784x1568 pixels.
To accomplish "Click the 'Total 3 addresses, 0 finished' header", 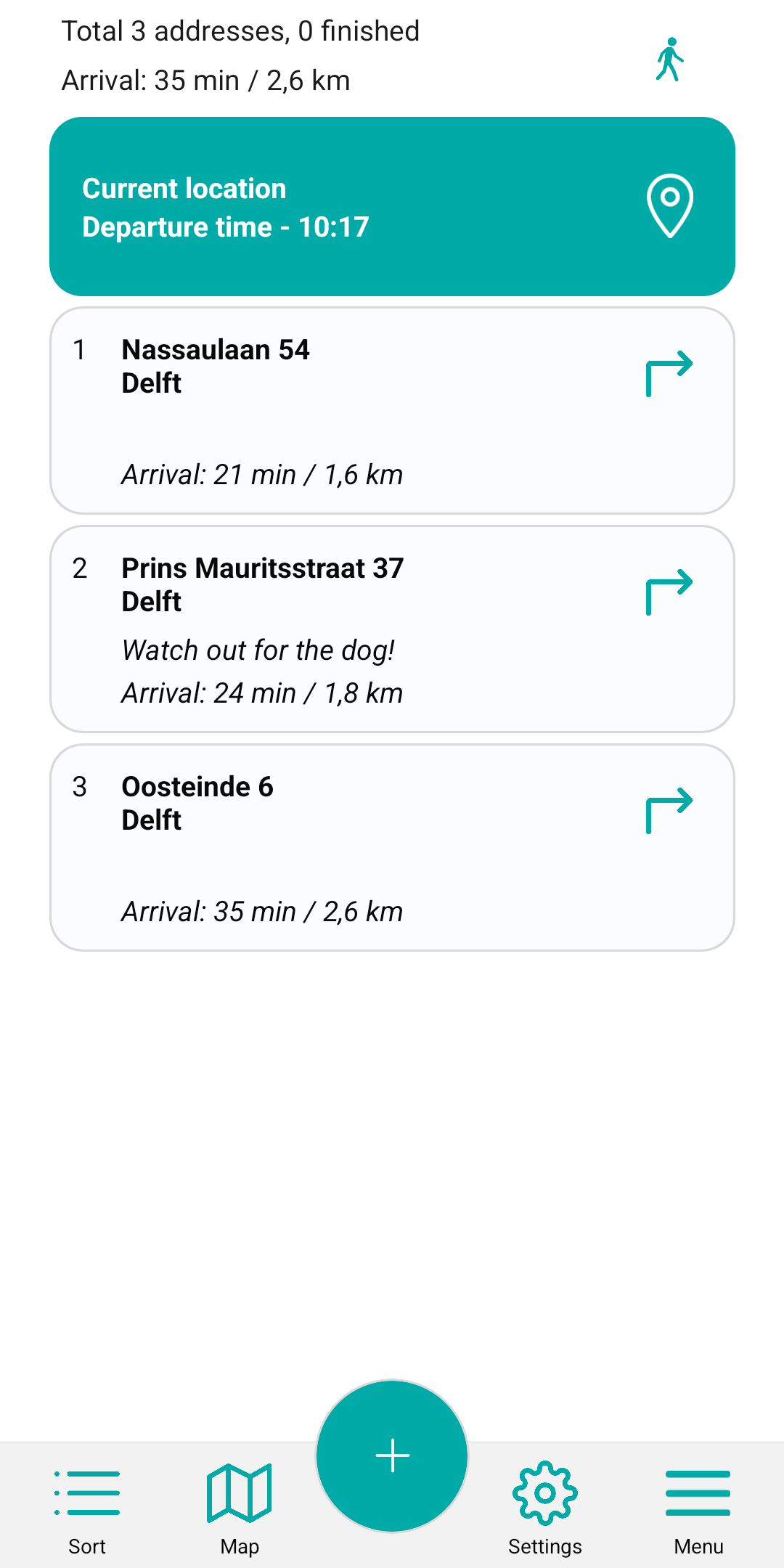I will (240, 30).
